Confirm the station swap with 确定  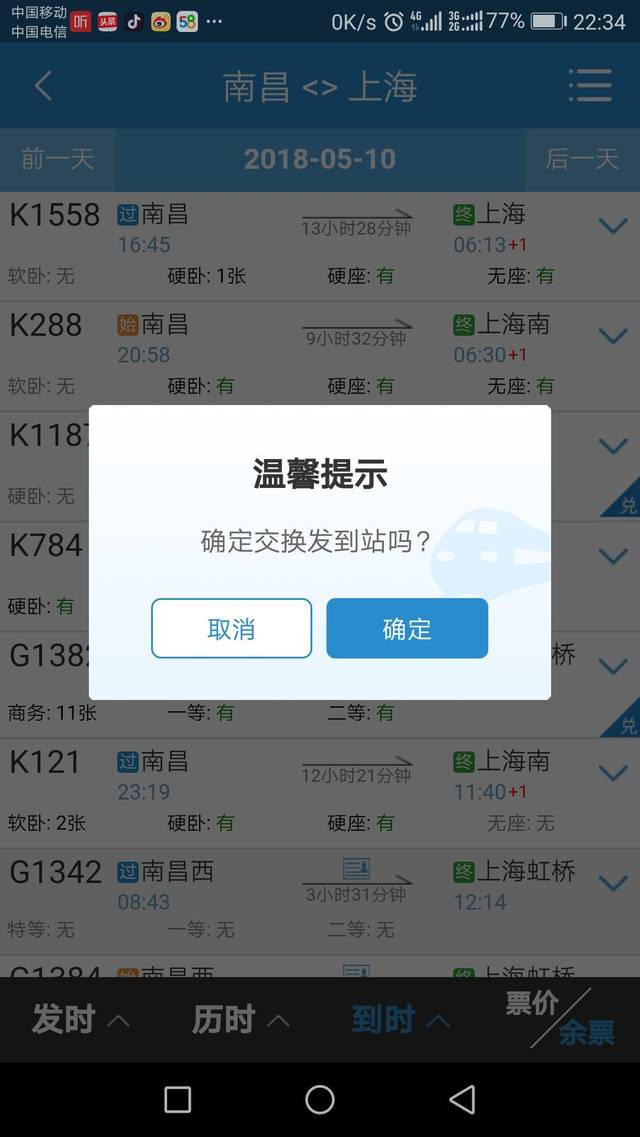407,628
